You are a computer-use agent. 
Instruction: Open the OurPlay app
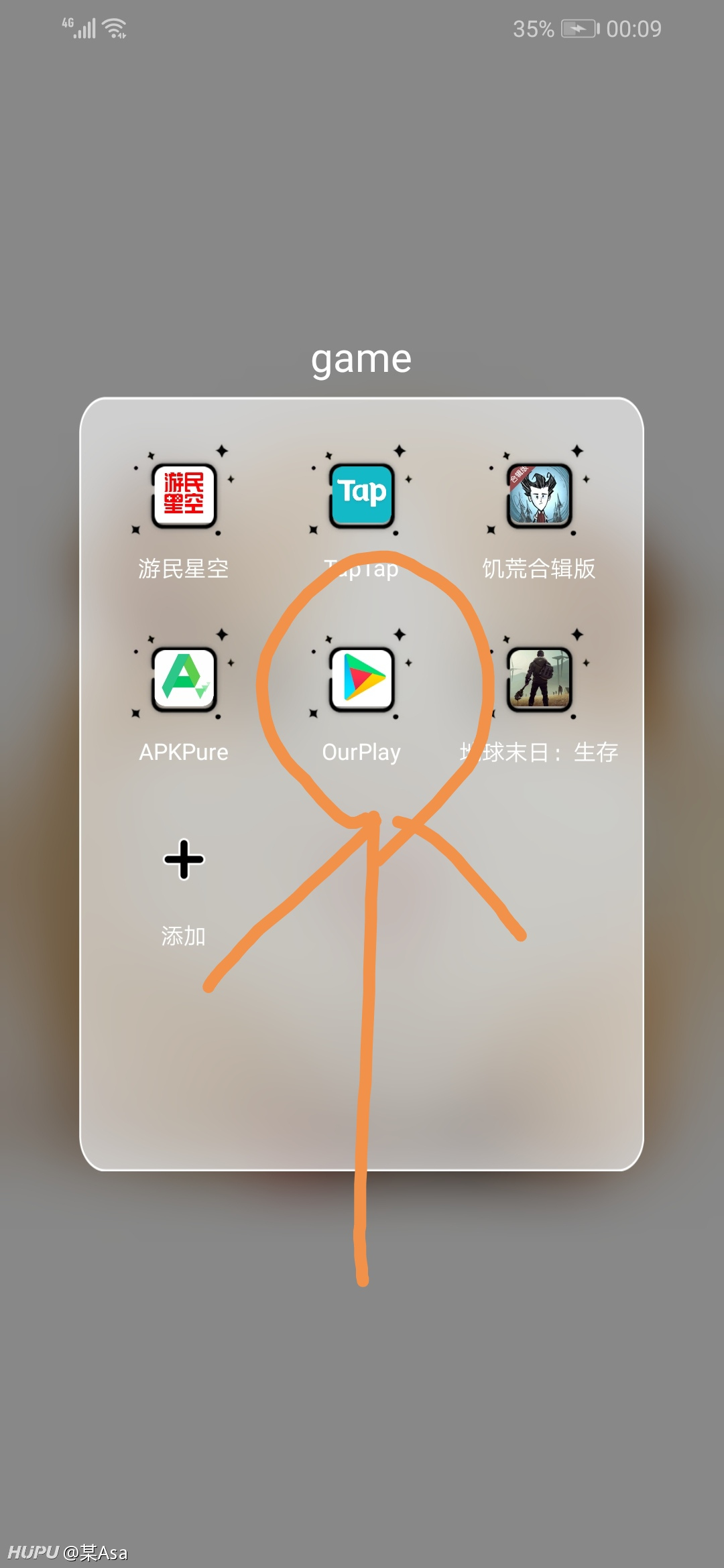(361, 679)
